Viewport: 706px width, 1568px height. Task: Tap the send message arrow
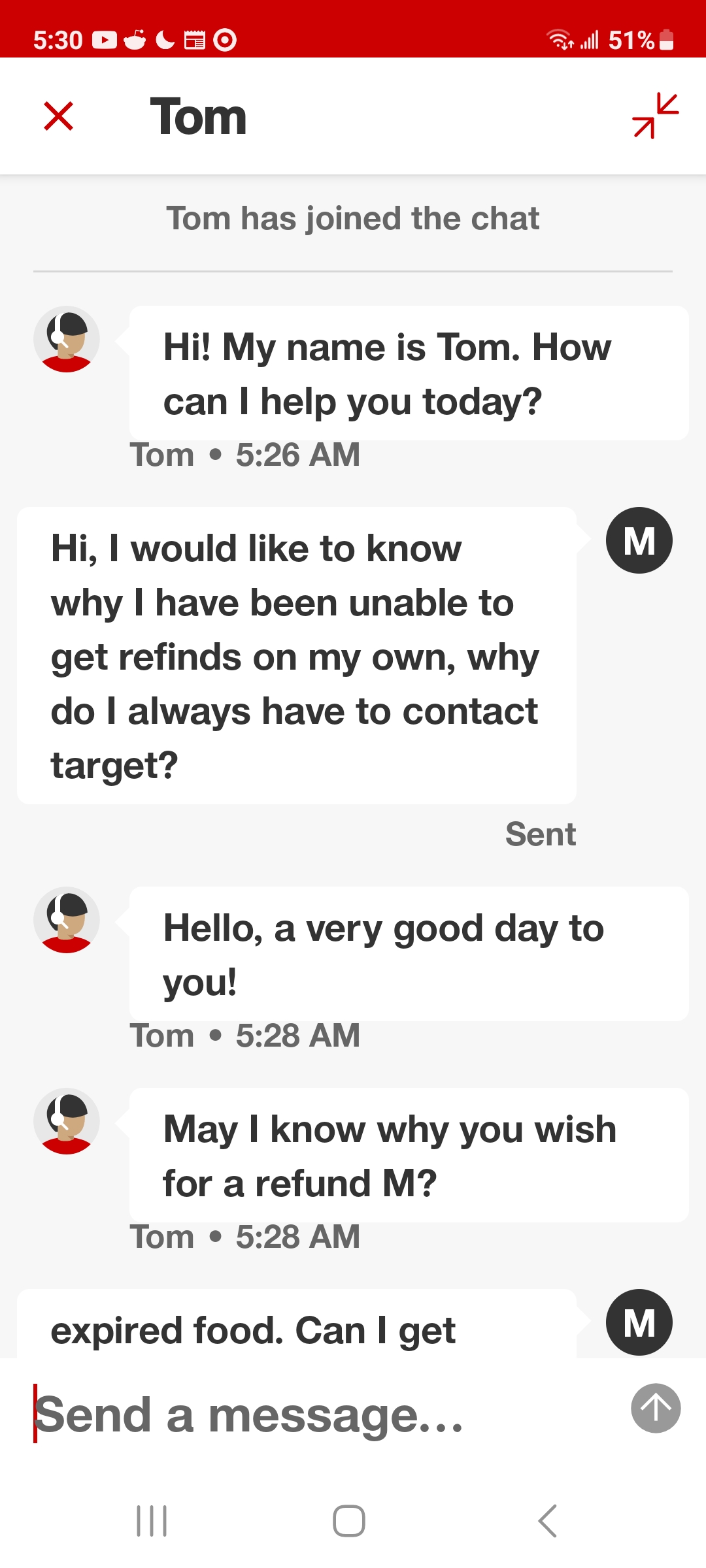pyautogui.click(x=655, y=1409)
